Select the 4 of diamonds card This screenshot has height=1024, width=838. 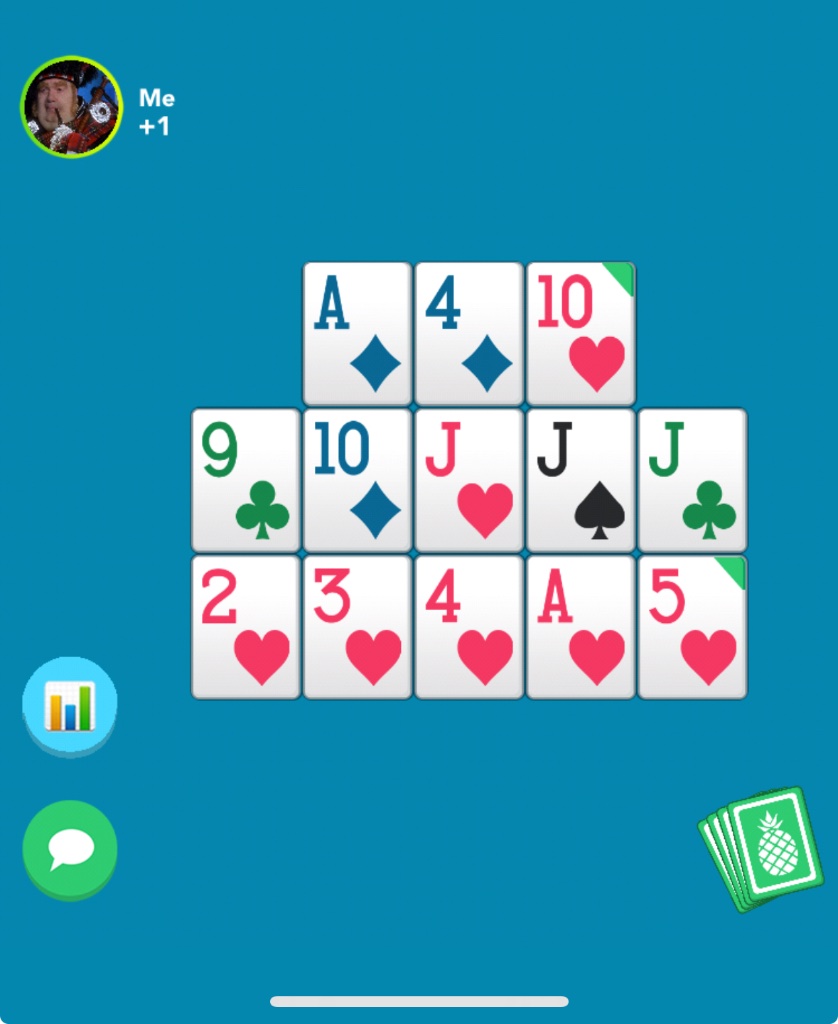[x=469, y=334]
